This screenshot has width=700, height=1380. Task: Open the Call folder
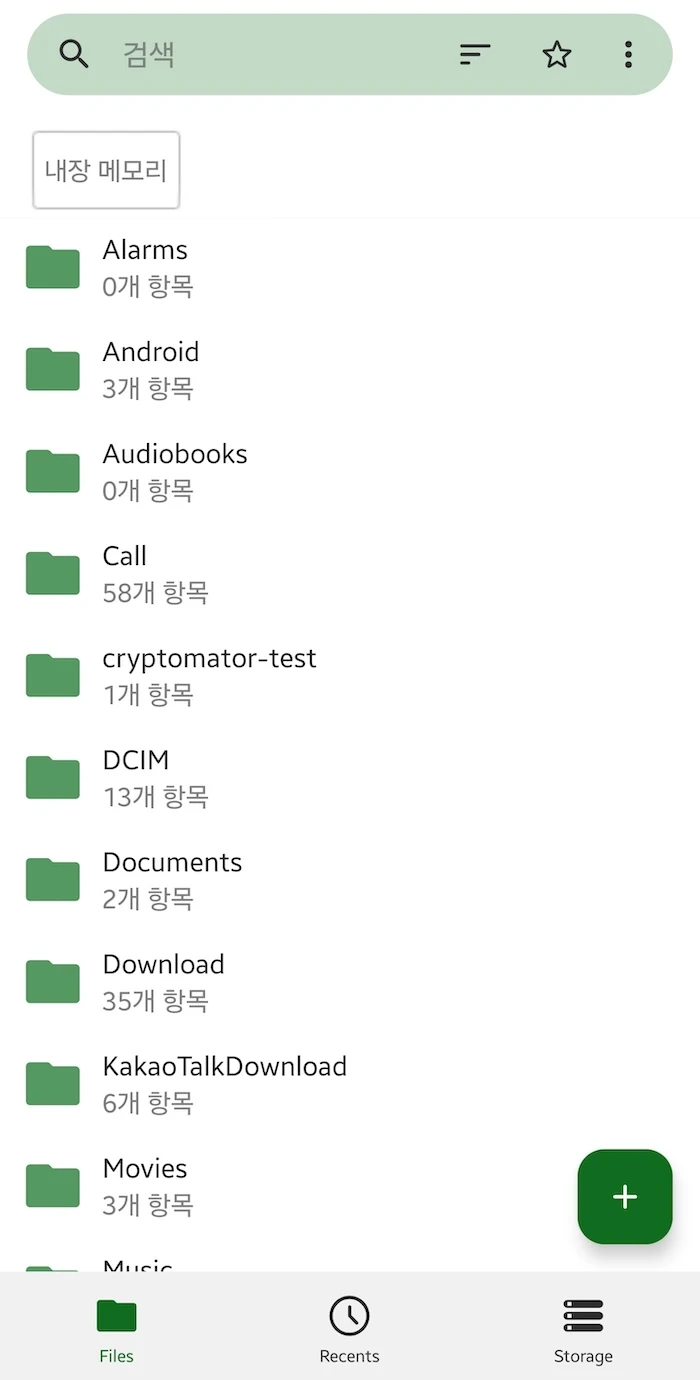[x=350, y=574]
